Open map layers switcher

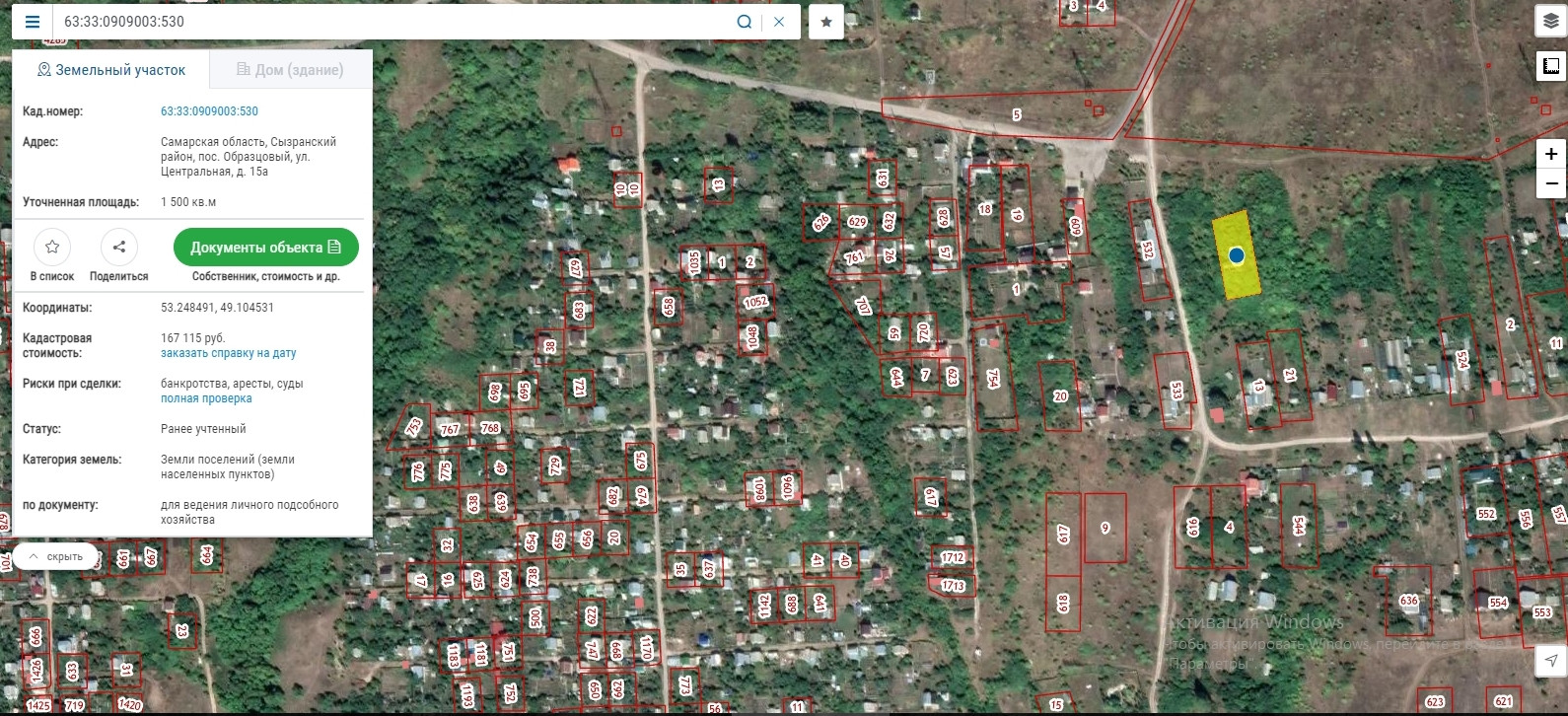1551,22
